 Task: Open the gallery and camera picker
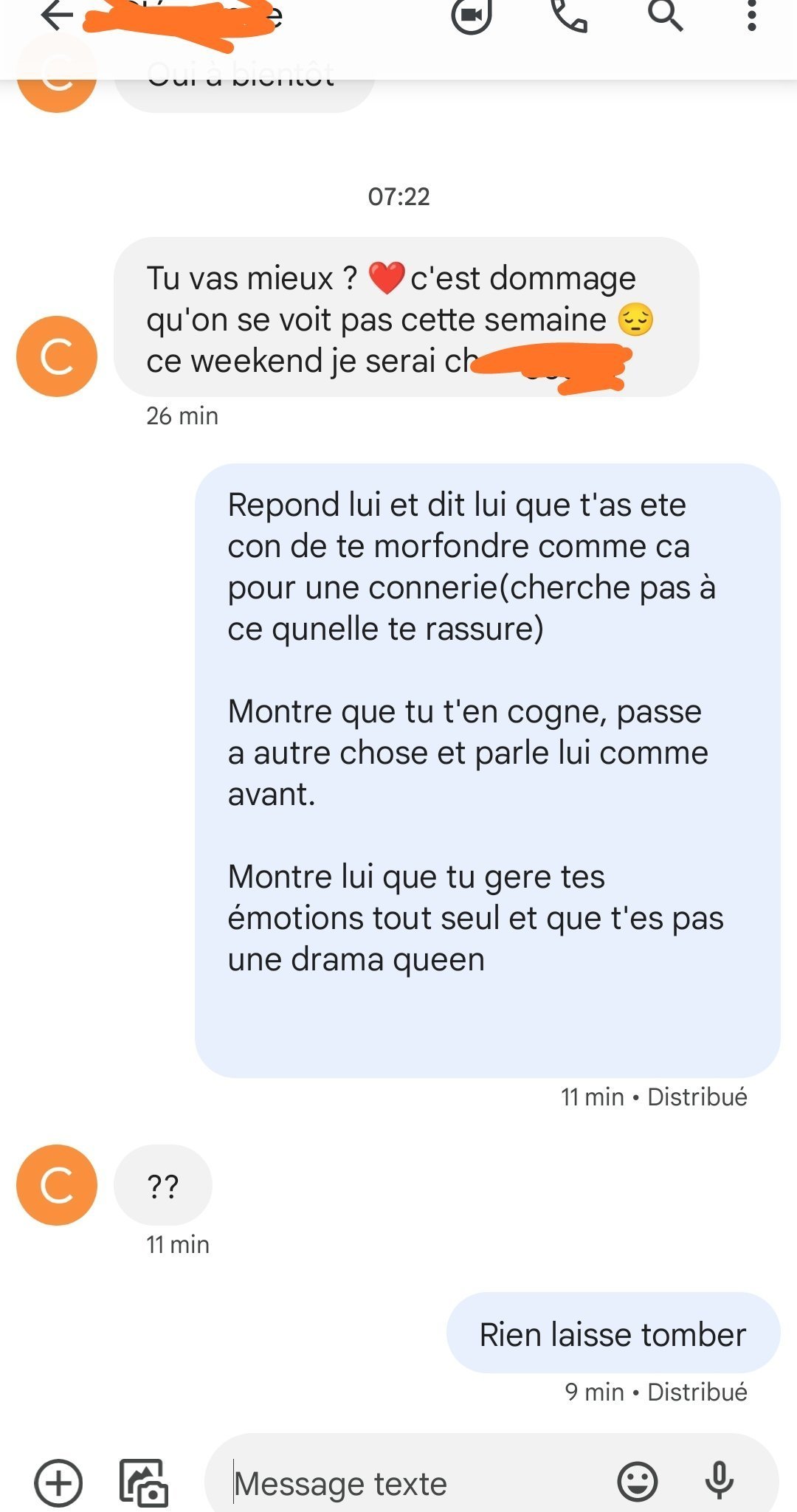(x=144, y=1482)
